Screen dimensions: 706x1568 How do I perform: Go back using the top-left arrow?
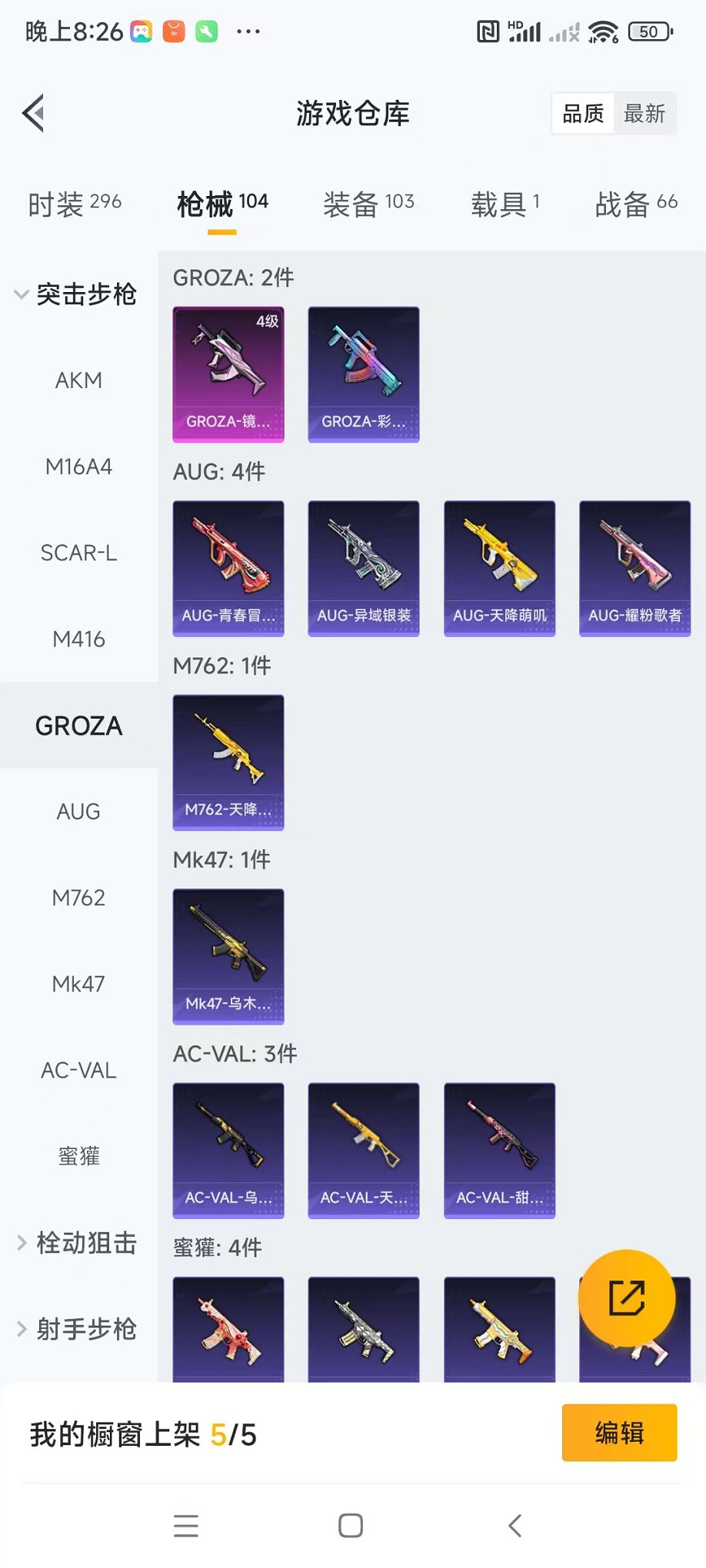33,114
